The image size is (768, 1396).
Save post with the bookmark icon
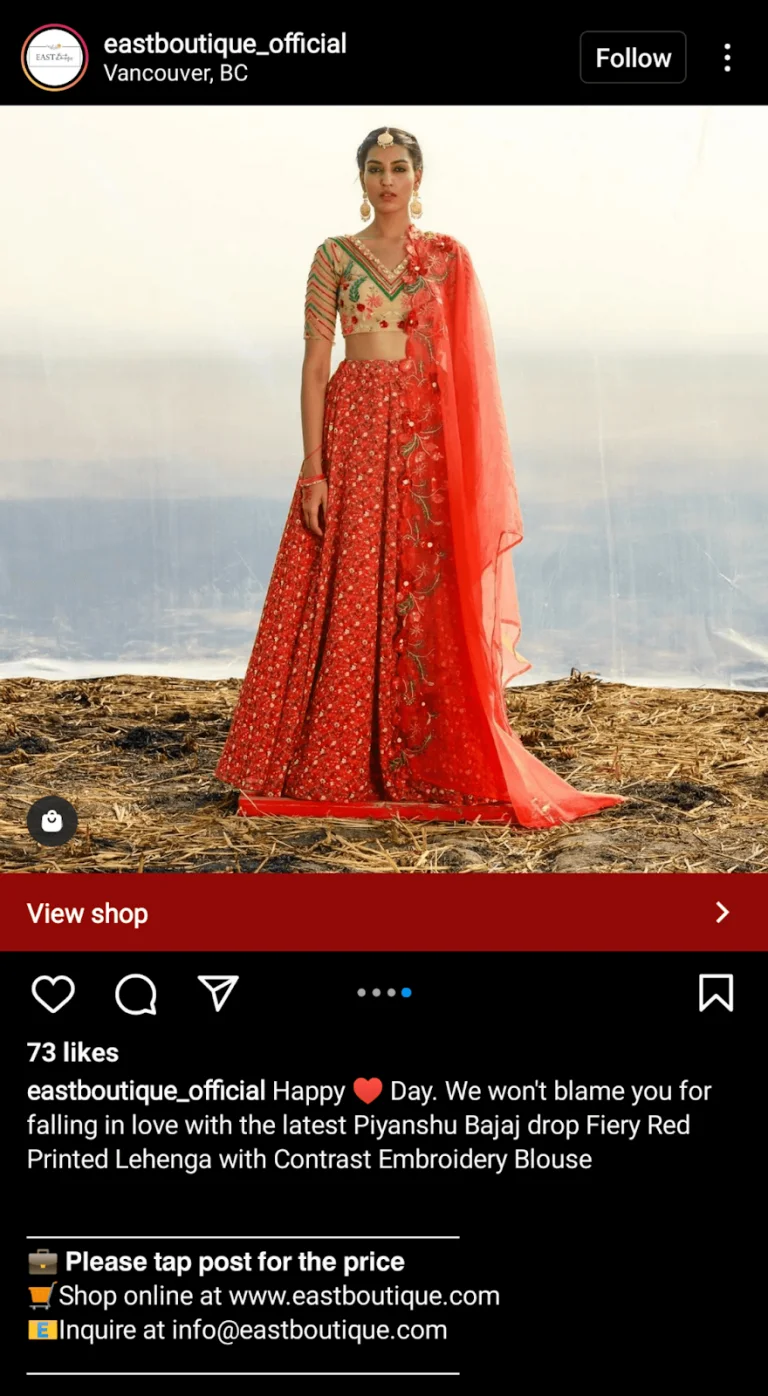click(x=715, y=993)
